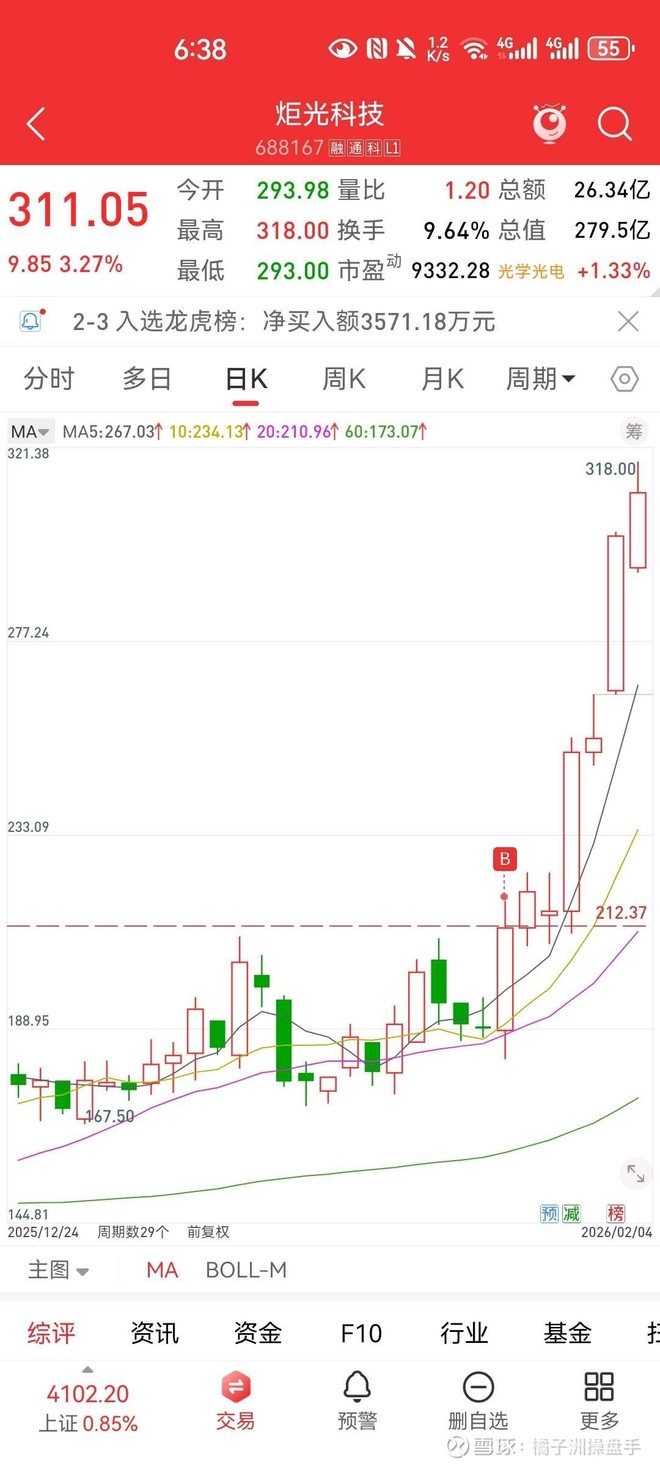Expand the 周期 dropdown

coord(541,379)
